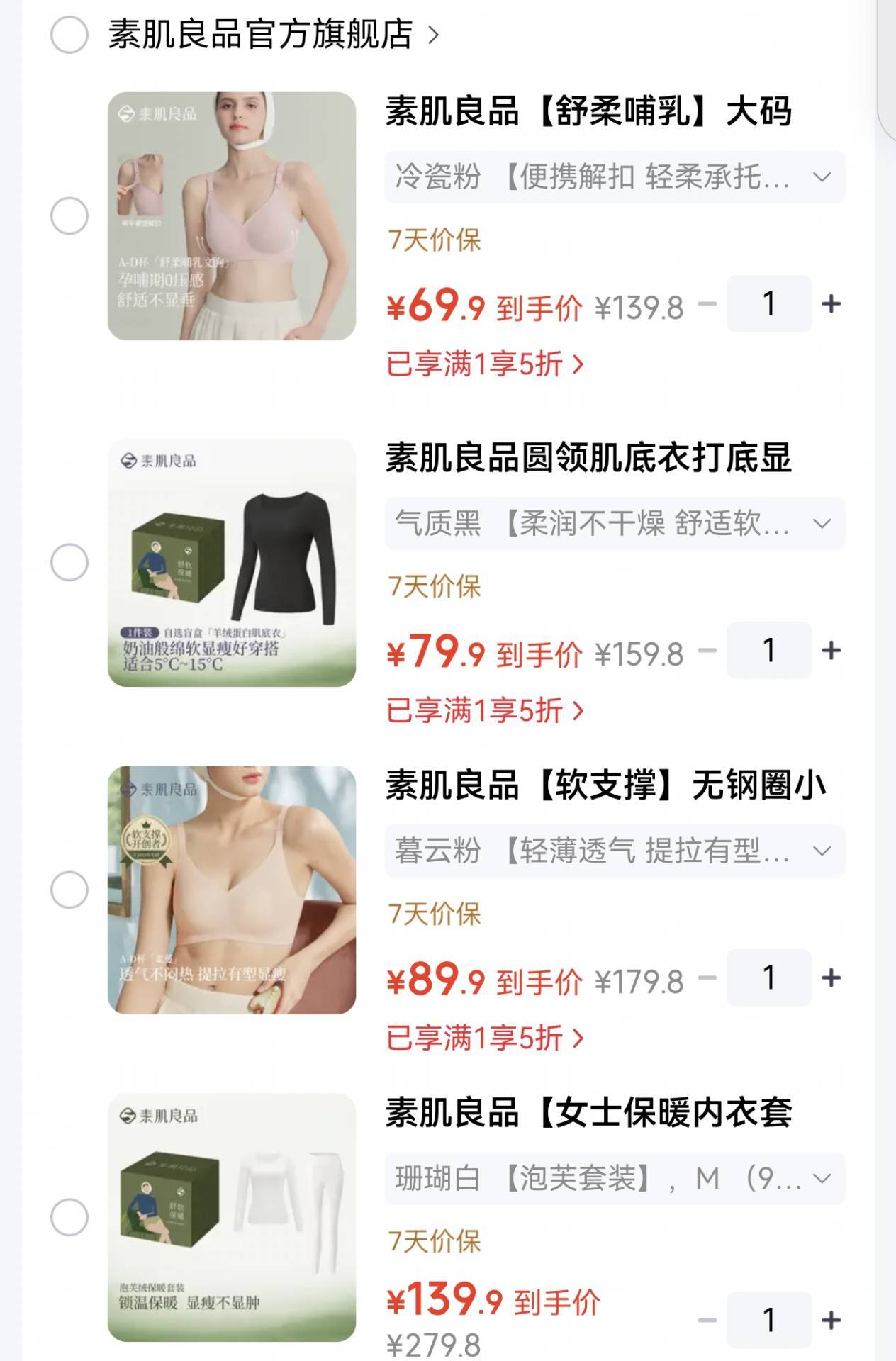Increase quantity of the ¥69.9 nursing bra

[x=831, y=303]
